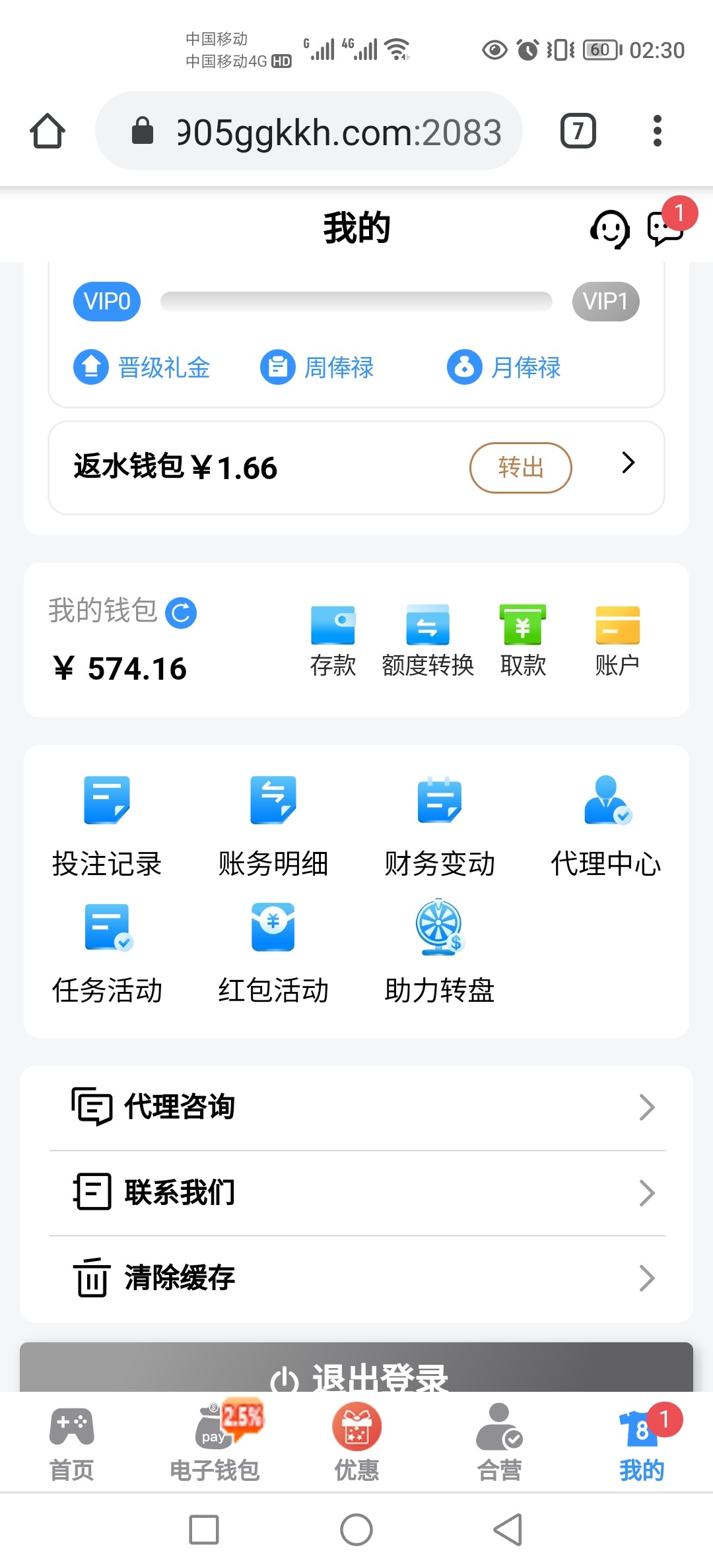Open the 联系我们 row
This screenshot has height=1568, width=713.
click(356, 1192)
